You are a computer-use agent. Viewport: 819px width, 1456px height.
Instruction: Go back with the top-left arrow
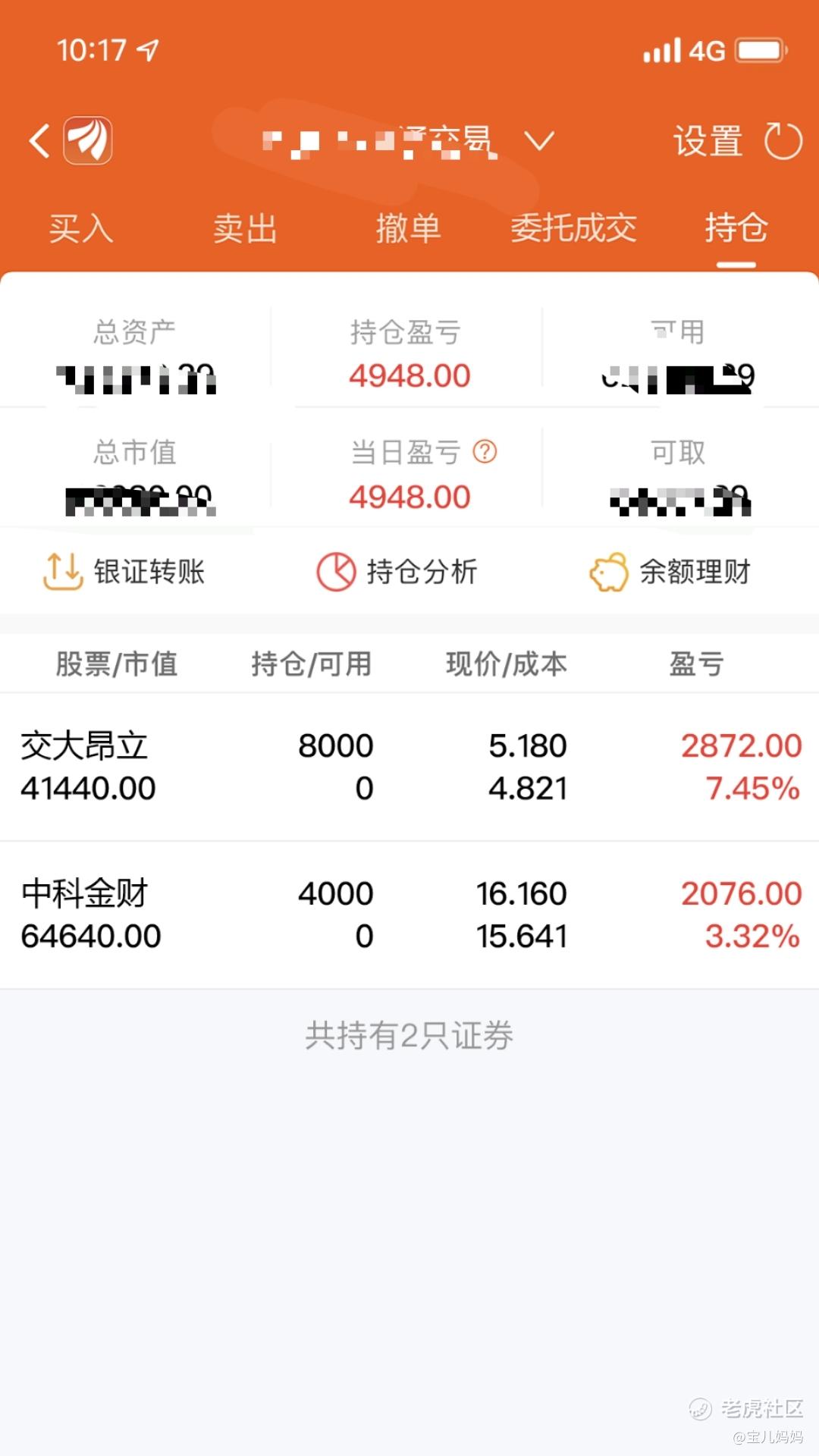point(39,141)
